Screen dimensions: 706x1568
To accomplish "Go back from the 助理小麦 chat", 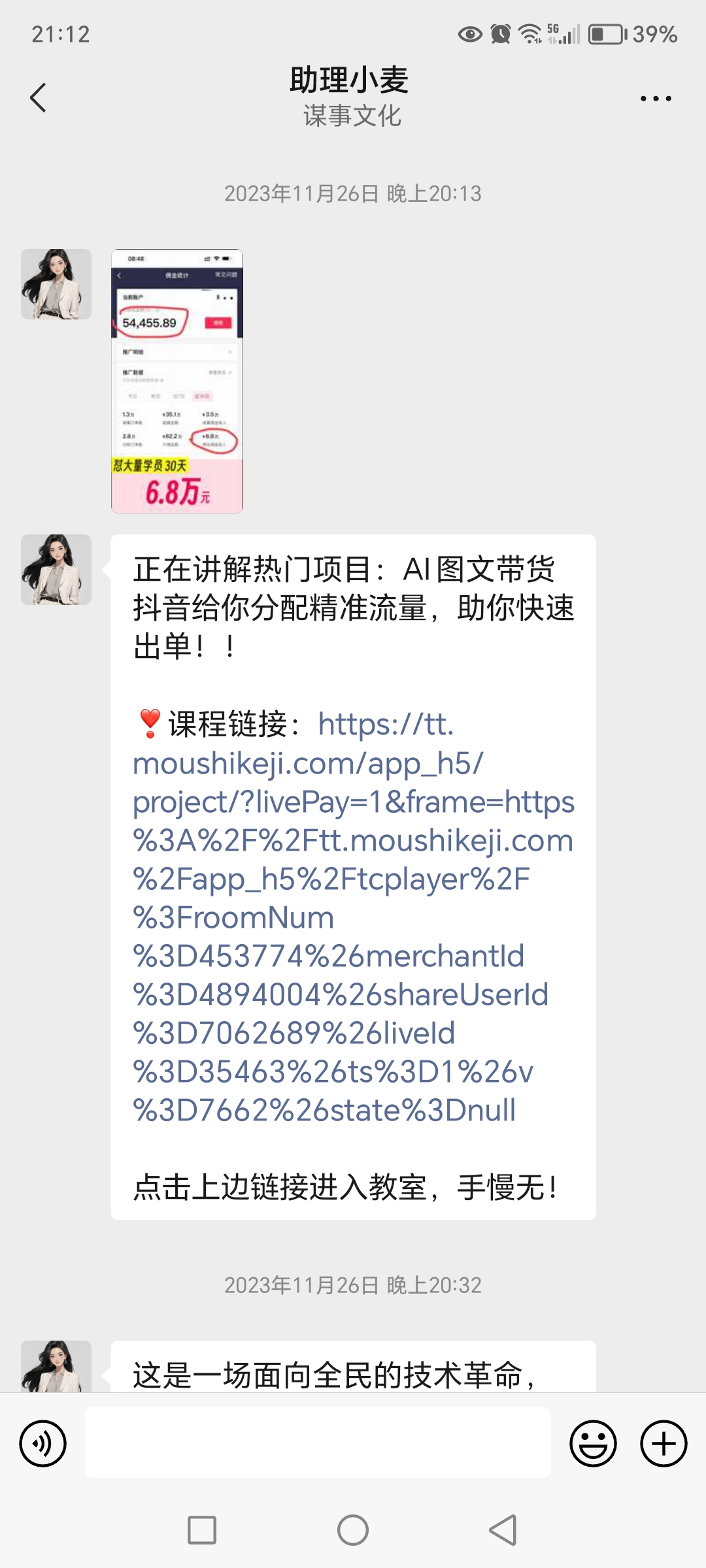I will 38,98.
